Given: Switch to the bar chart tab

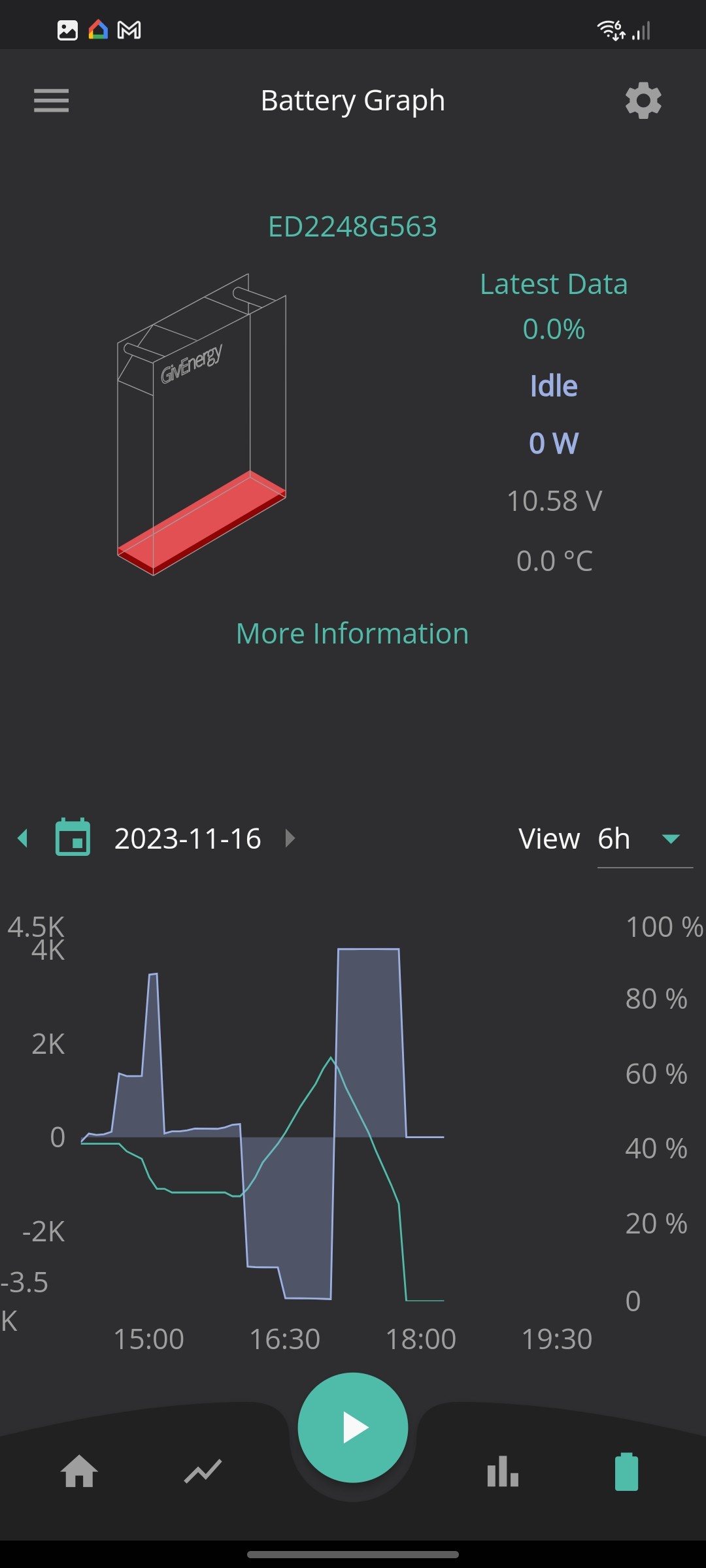Looking at the screenshot, I should (x=503, y=1472).
